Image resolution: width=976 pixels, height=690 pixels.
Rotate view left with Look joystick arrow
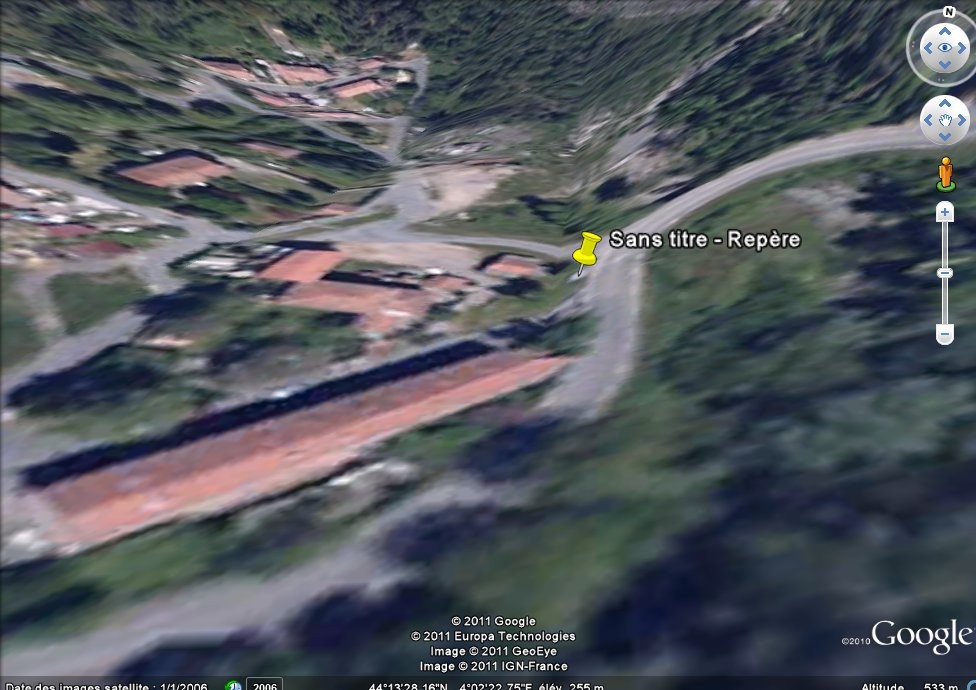(926, 48)
